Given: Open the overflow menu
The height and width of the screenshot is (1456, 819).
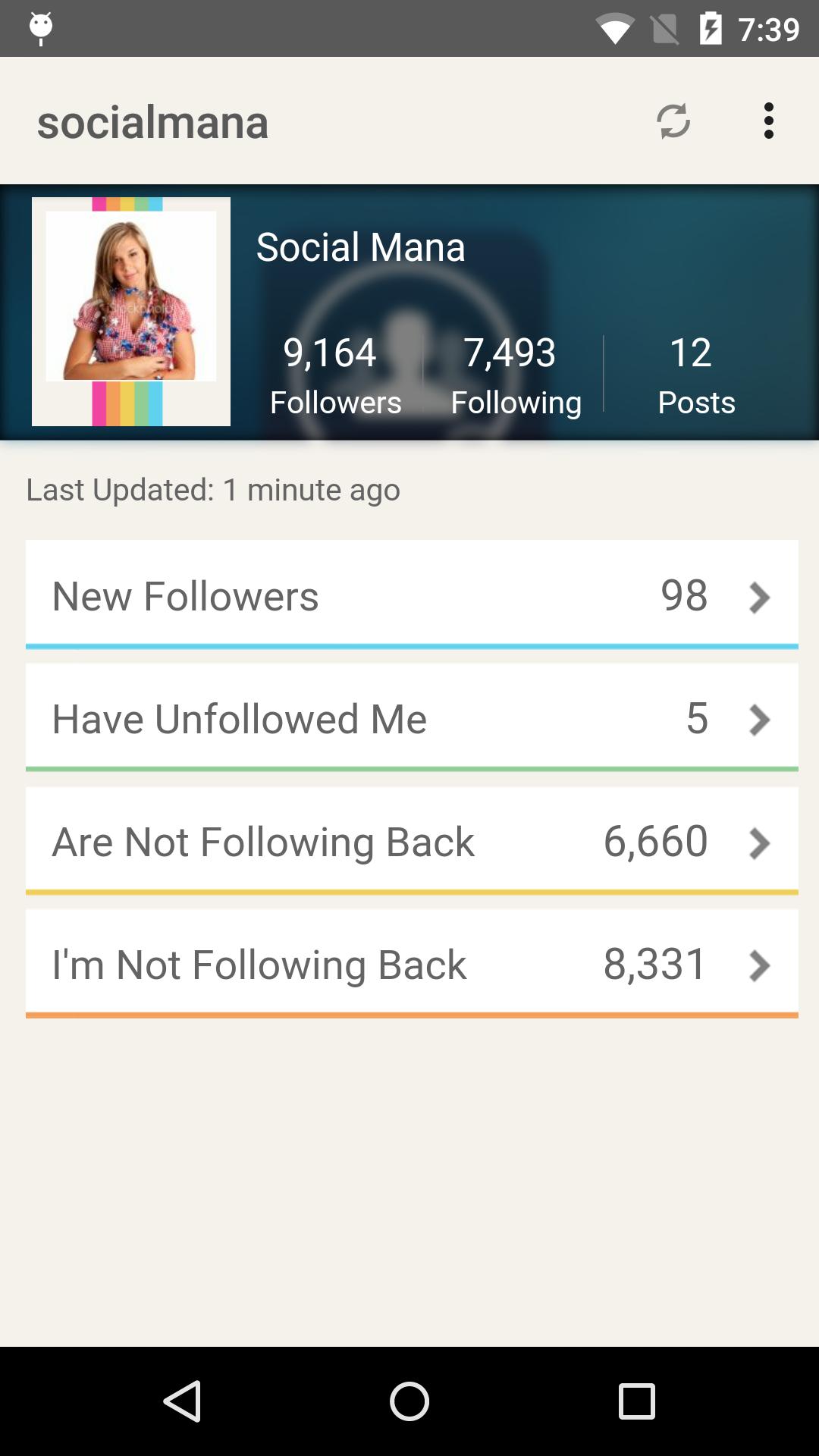Looking at the screenshot, I should coord(768,121).
